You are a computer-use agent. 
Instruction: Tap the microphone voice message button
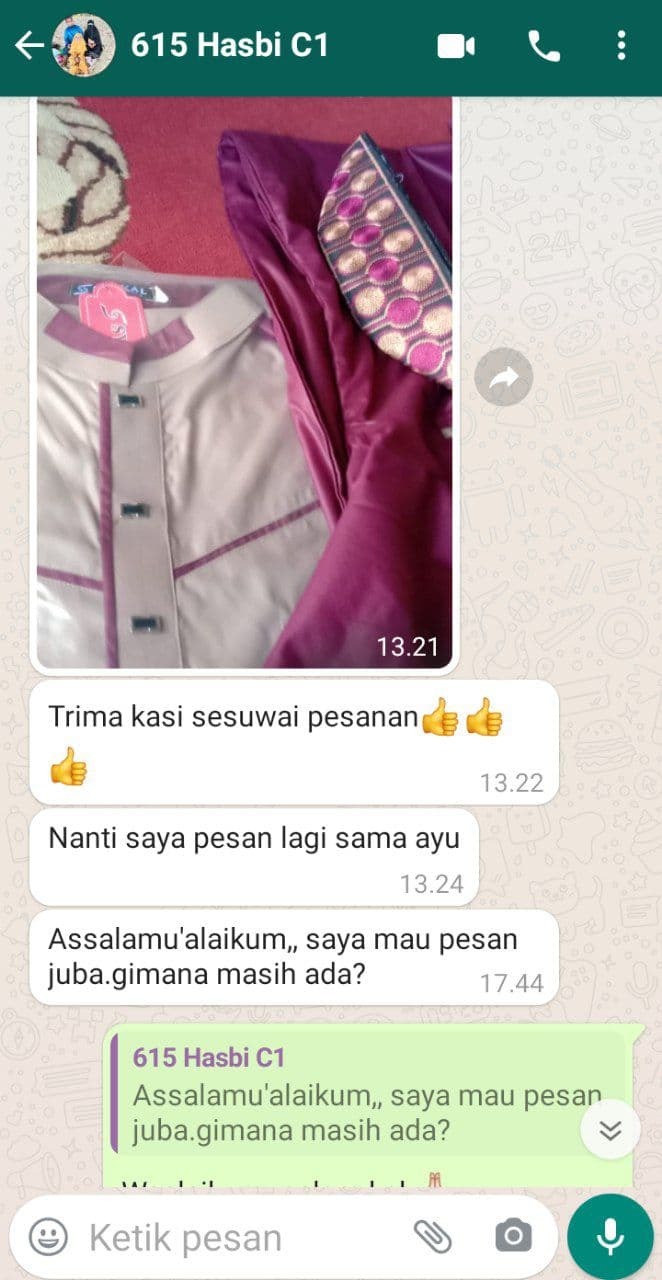[x=610, y=1237]
